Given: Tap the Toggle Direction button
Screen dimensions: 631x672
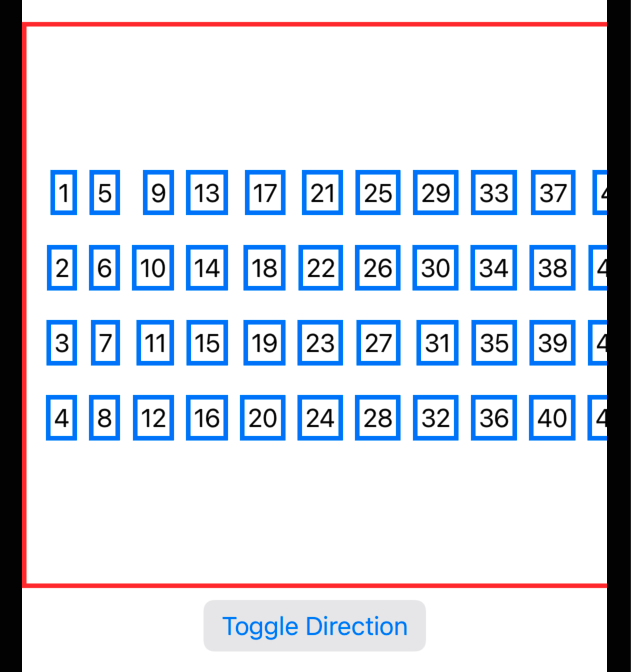Looking at the screenshot, I should [x=315, y=626].
